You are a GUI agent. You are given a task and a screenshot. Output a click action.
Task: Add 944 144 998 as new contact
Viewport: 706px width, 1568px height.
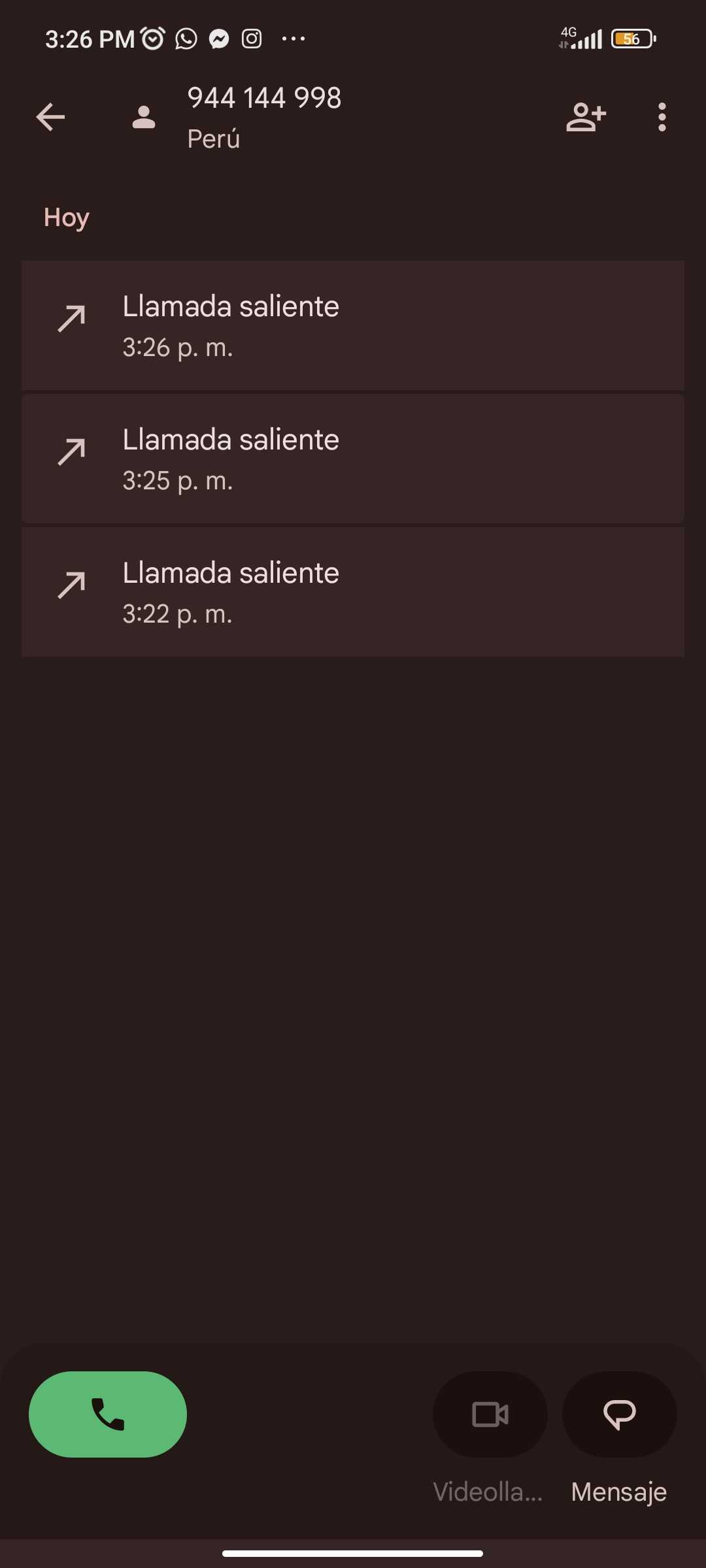586,118
